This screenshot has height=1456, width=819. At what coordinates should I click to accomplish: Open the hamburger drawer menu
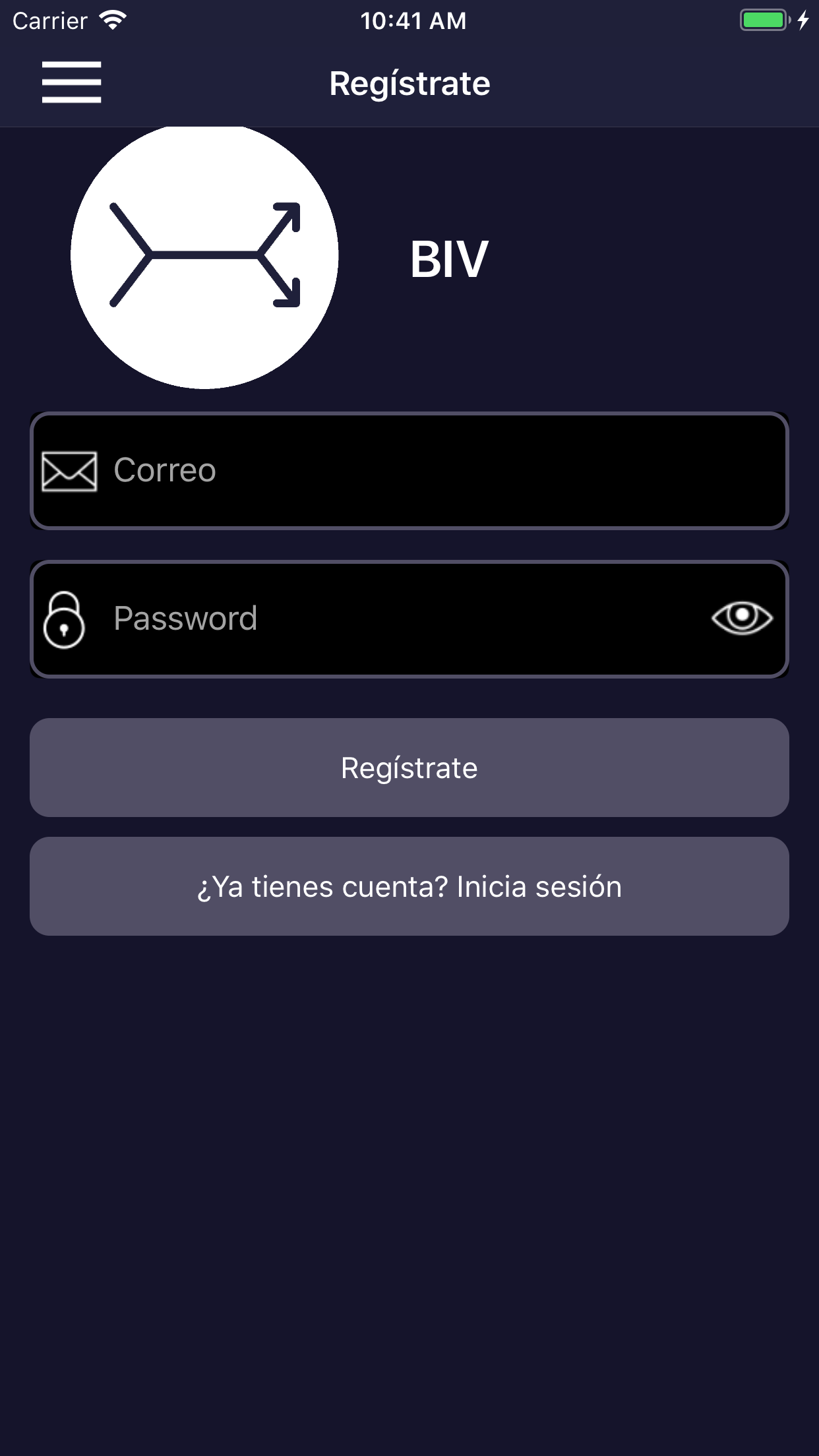tap(71, 82)
